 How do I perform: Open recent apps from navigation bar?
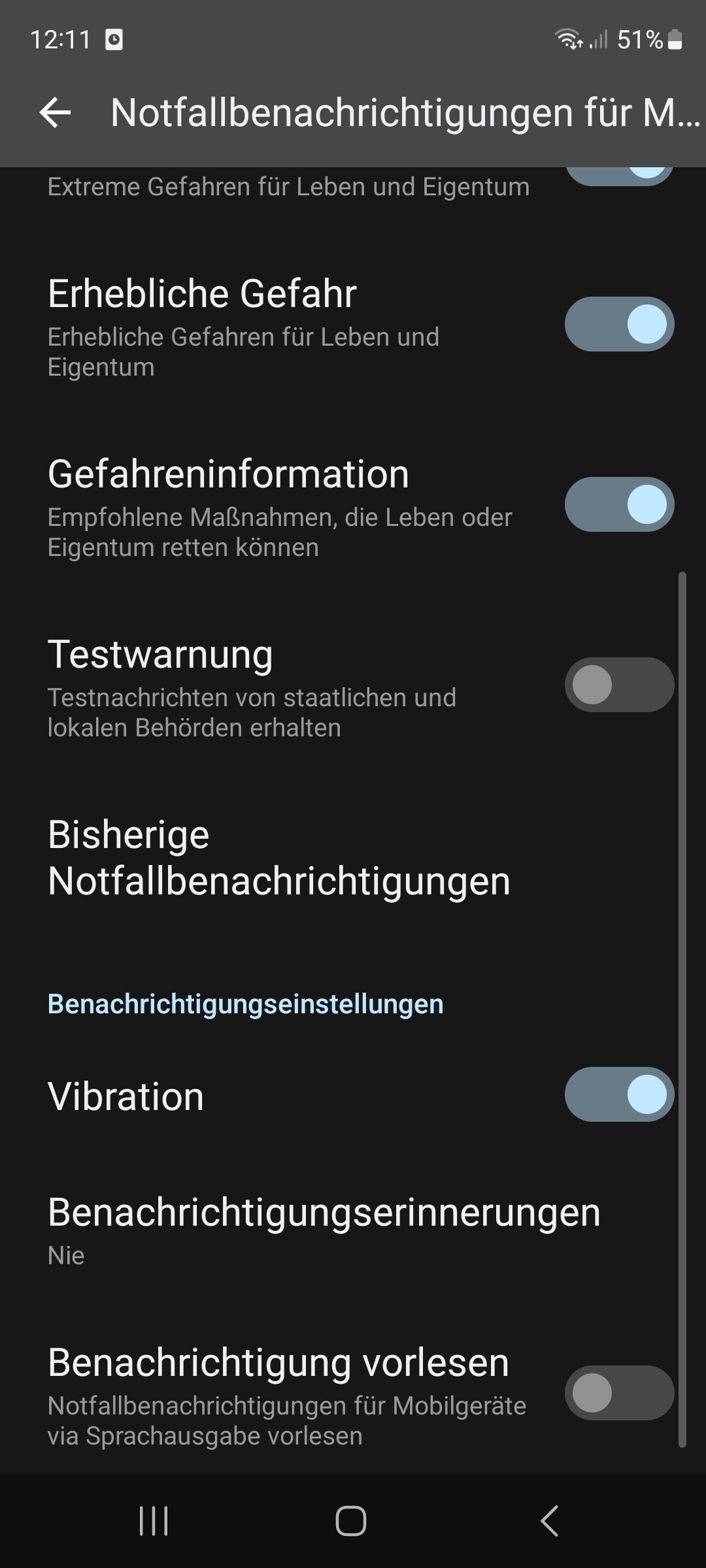coord(154,1521)
